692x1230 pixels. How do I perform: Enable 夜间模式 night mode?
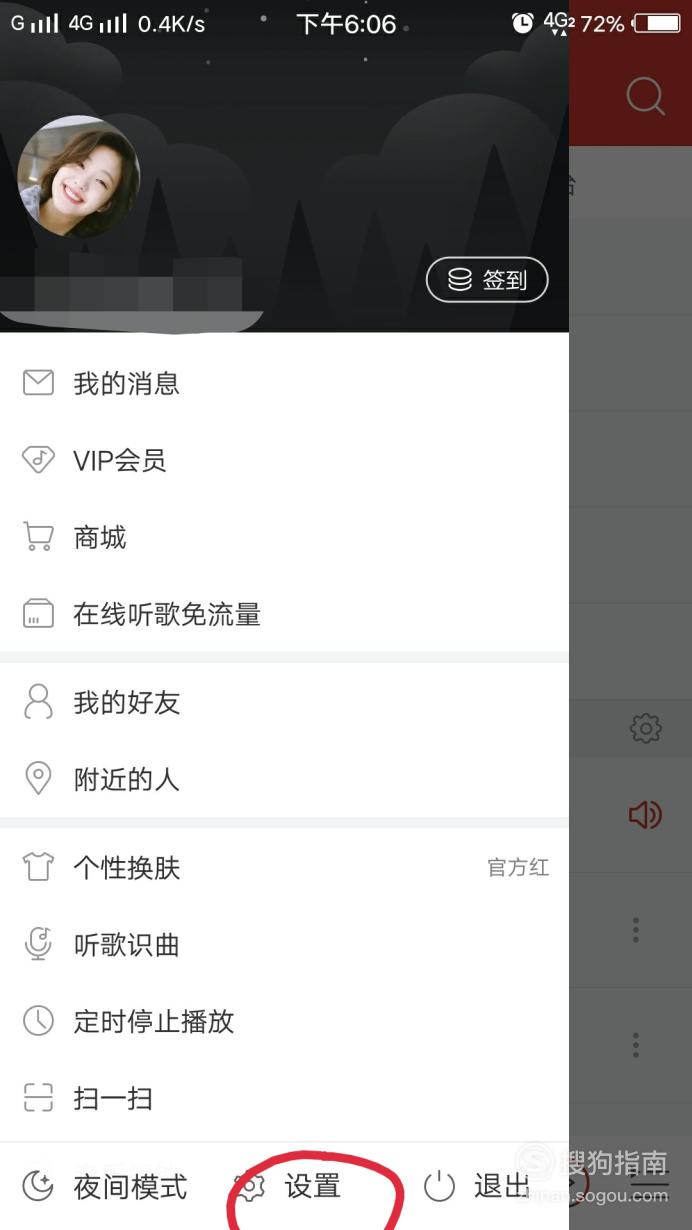[105, 1187]
